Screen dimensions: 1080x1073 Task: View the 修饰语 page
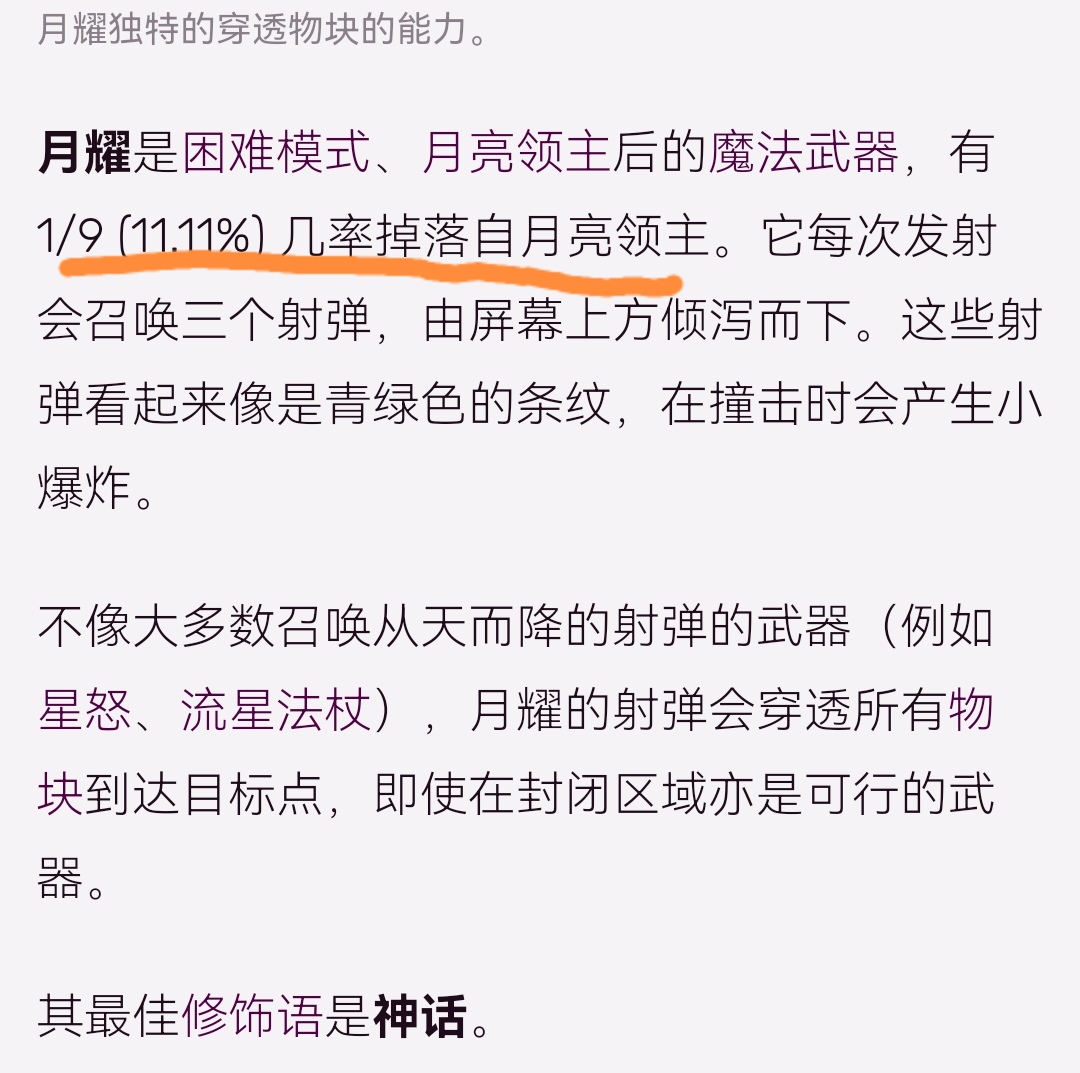click(x=252, y=1019)
